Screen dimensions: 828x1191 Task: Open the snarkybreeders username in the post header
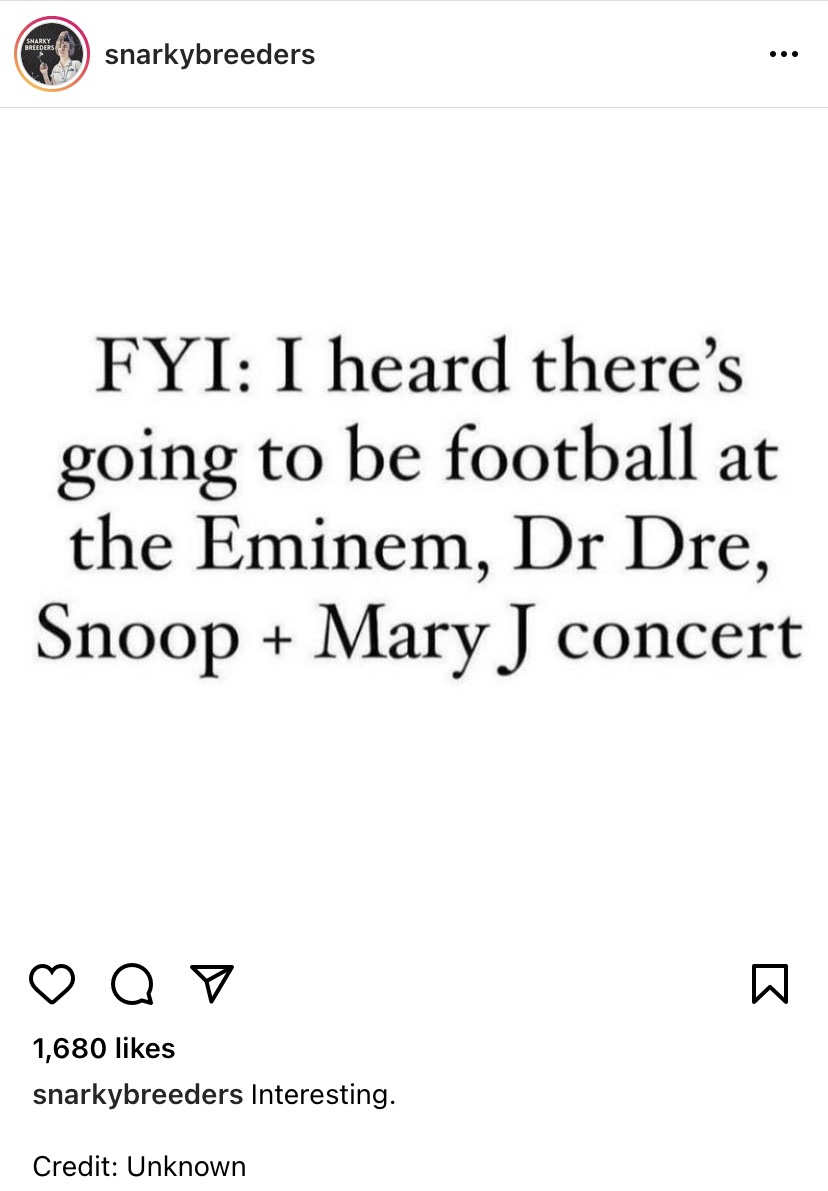pos(210,55)
